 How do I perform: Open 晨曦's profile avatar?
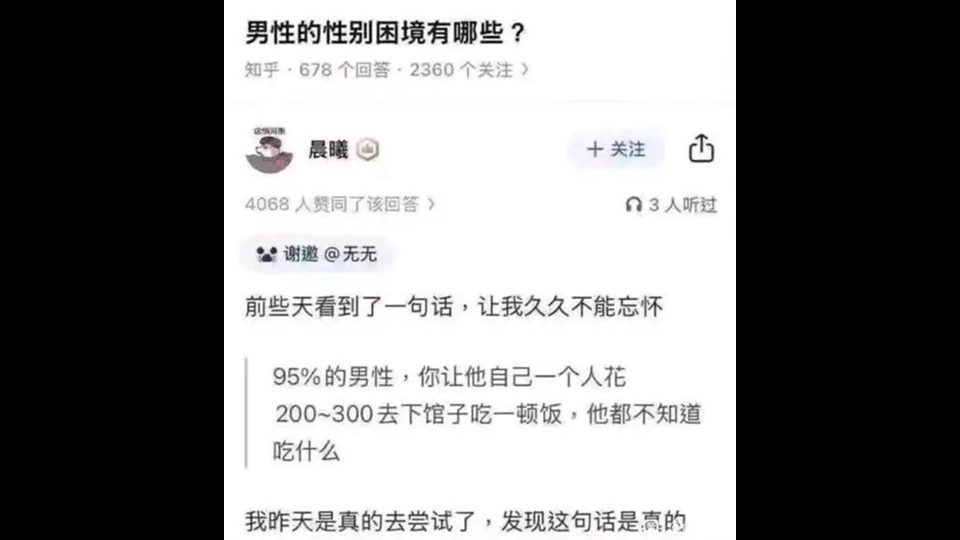pos(268,150)
